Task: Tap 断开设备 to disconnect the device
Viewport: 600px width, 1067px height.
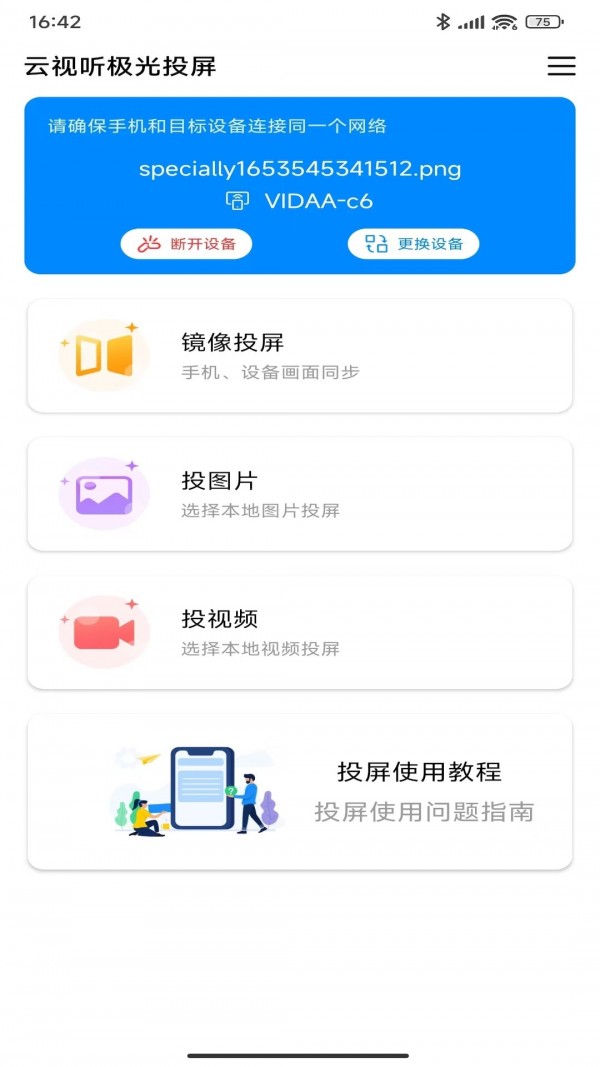Action: (x=186, y=244)
